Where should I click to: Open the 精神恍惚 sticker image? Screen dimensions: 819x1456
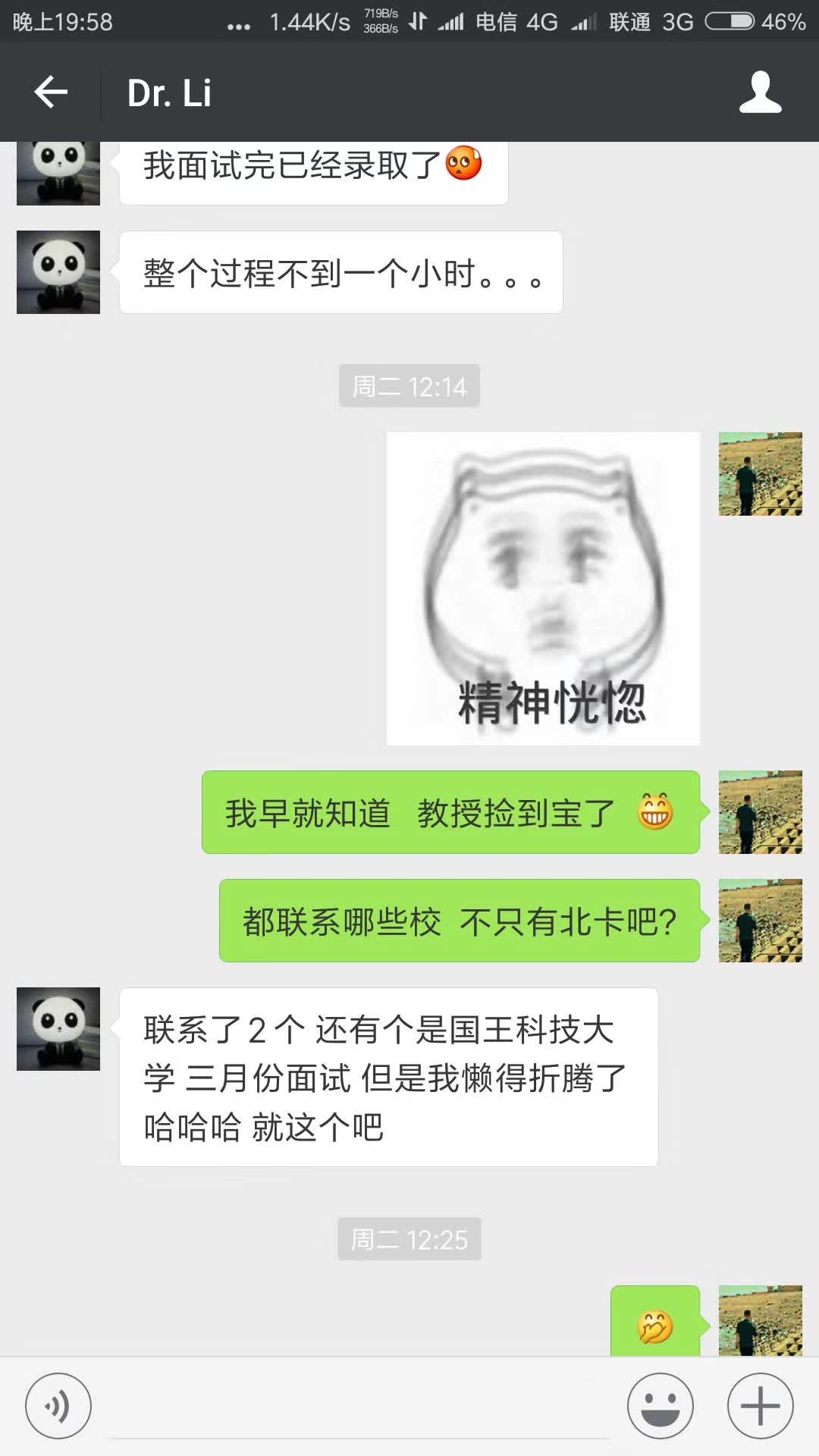coord(543,588)
